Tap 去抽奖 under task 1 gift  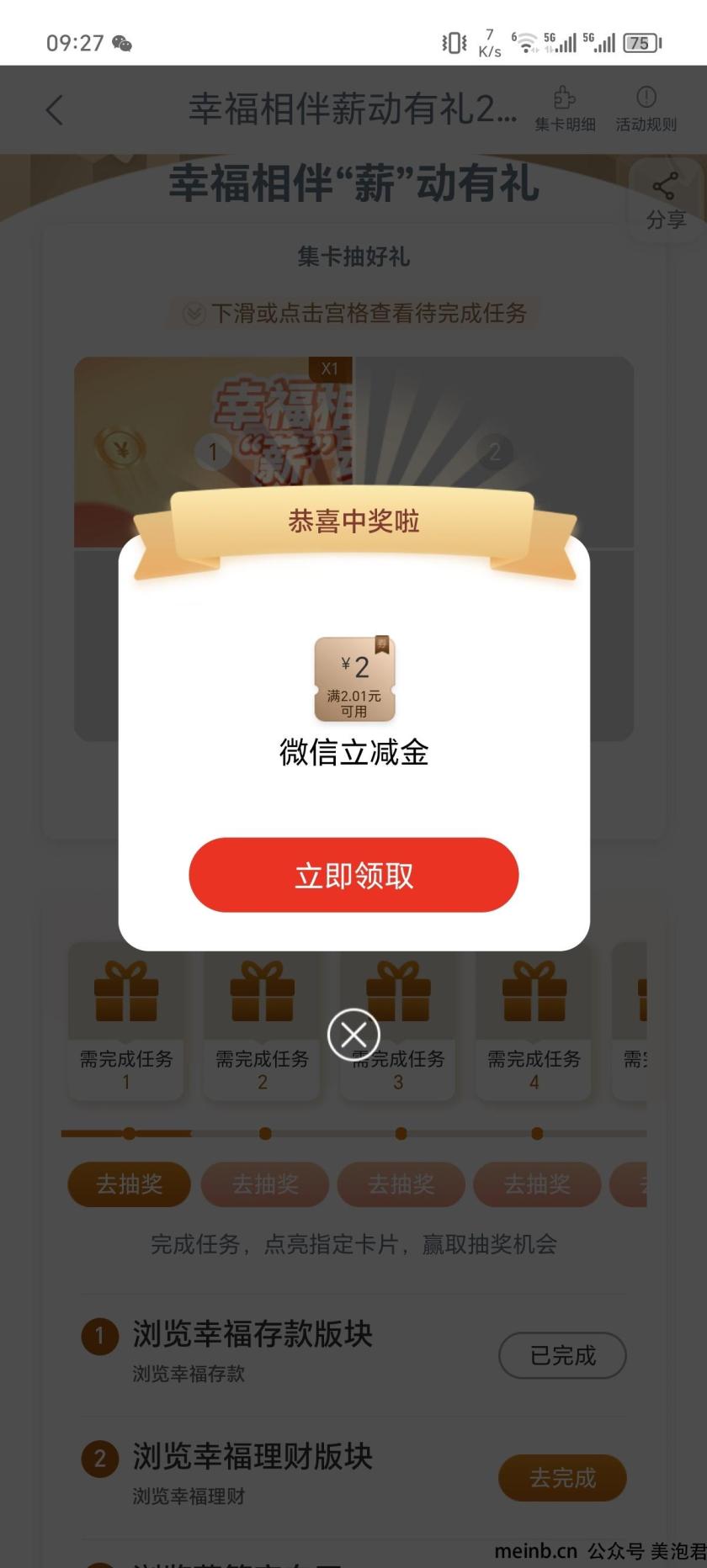click(x=129, y=1184)
